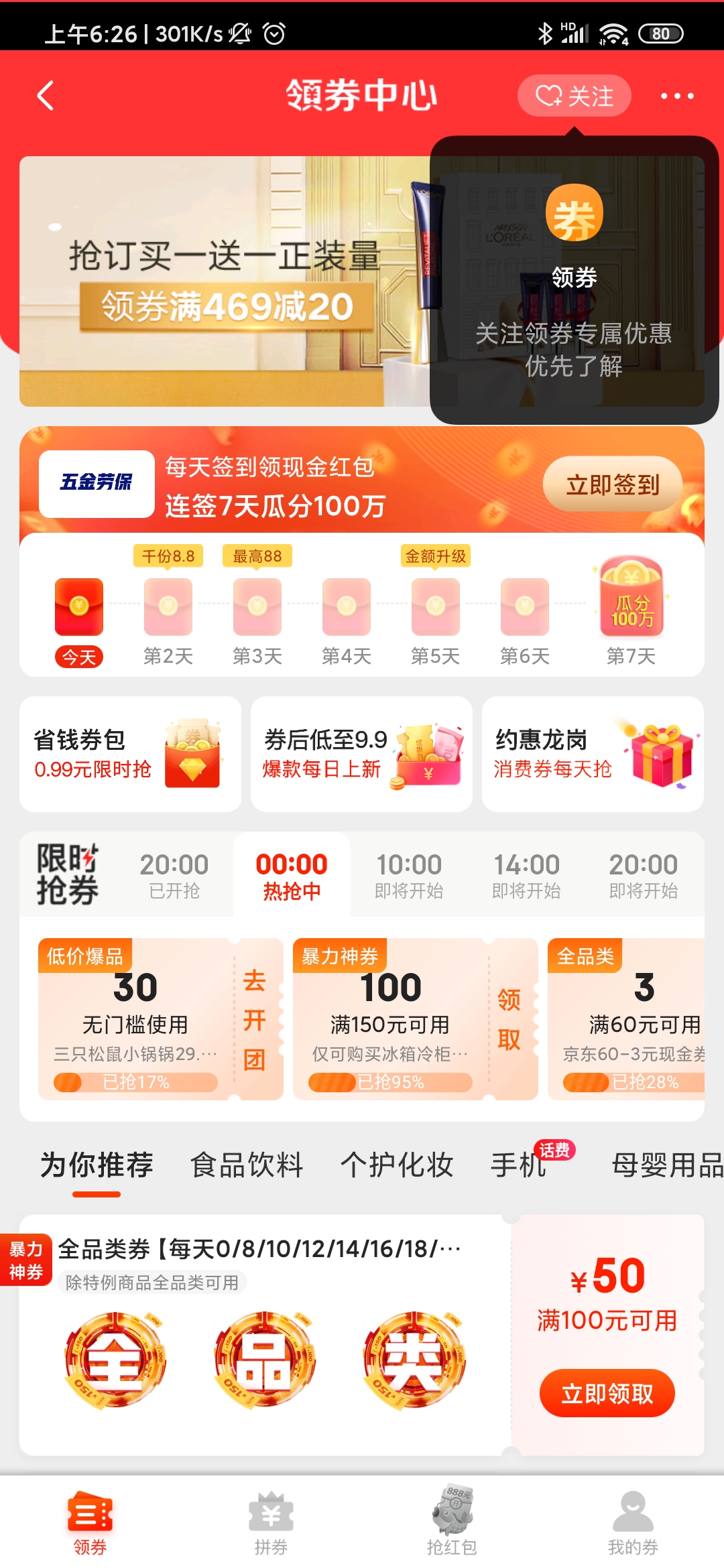
Task: Open 抢红包 in the bottom navigation
Action: (452, 1523)
